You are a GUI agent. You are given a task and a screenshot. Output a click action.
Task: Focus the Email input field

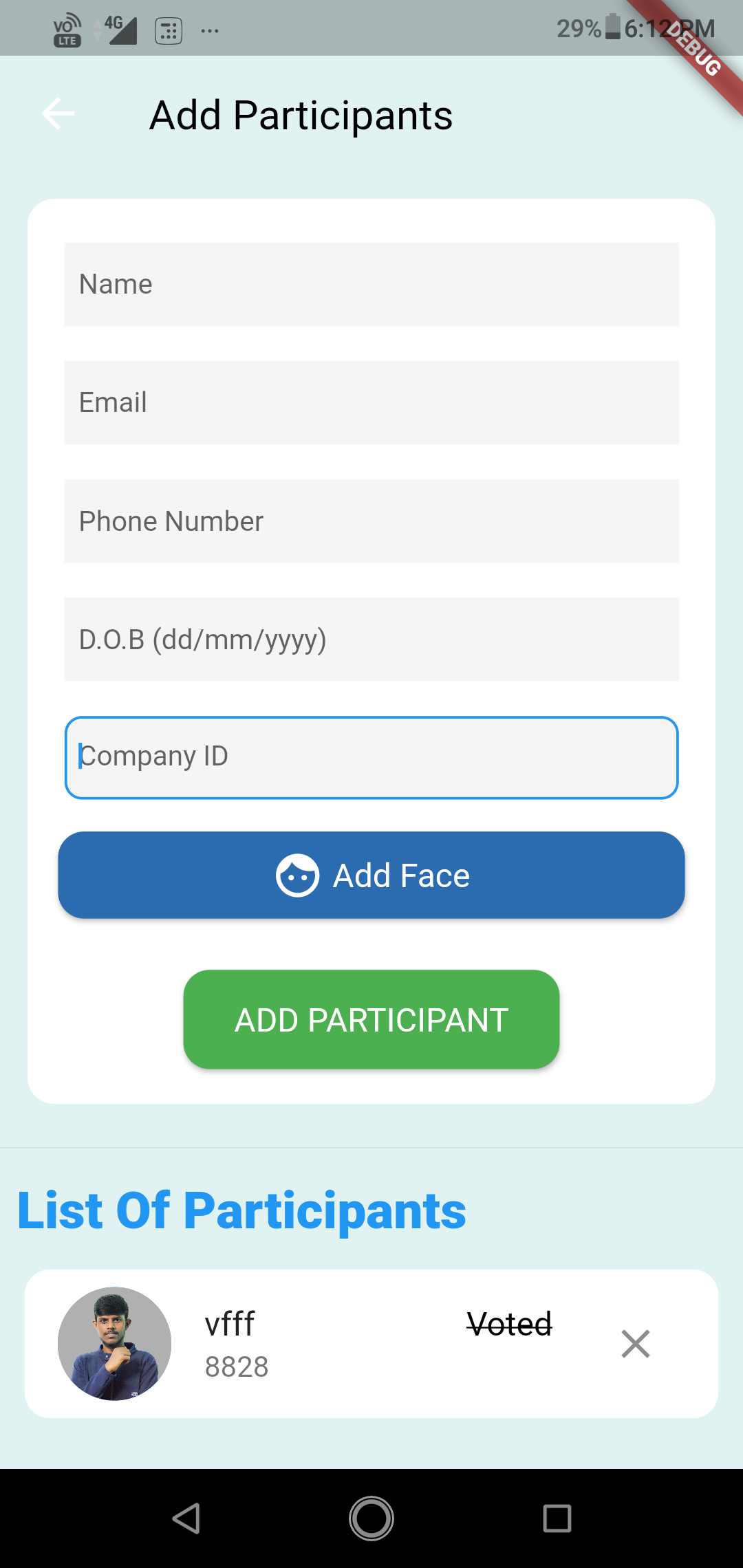tap(371, 402)
